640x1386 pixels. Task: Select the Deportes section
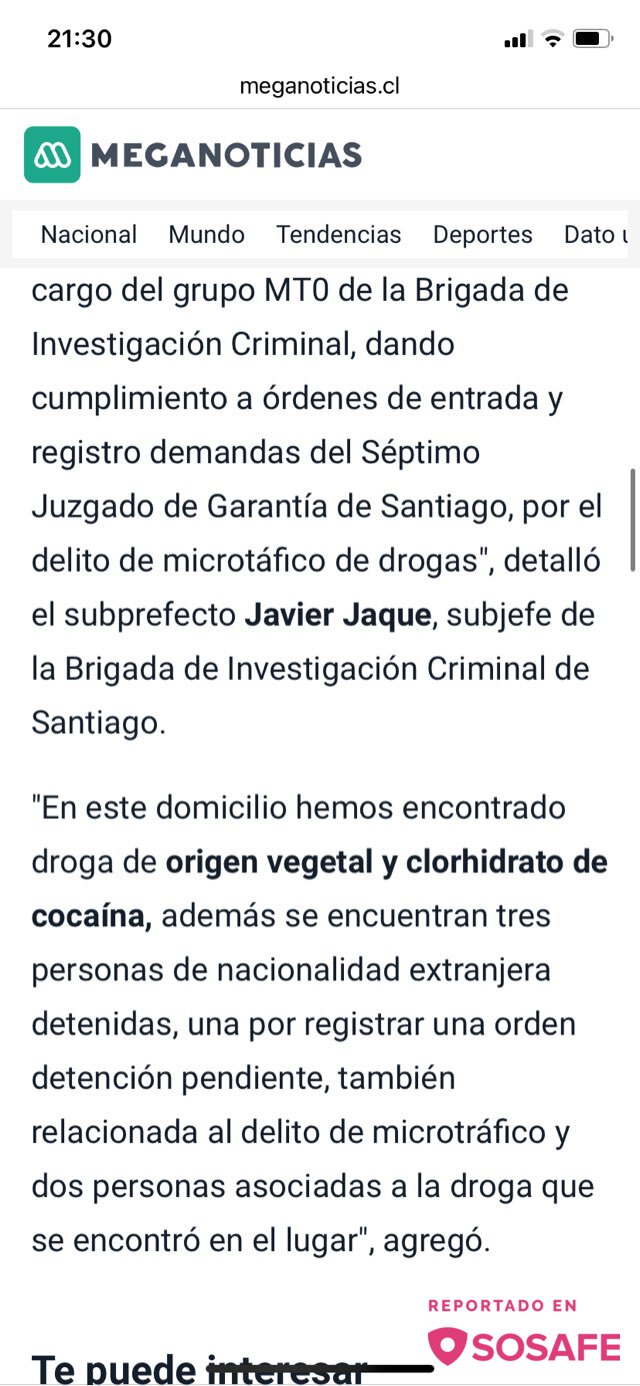tap(482, 235)
